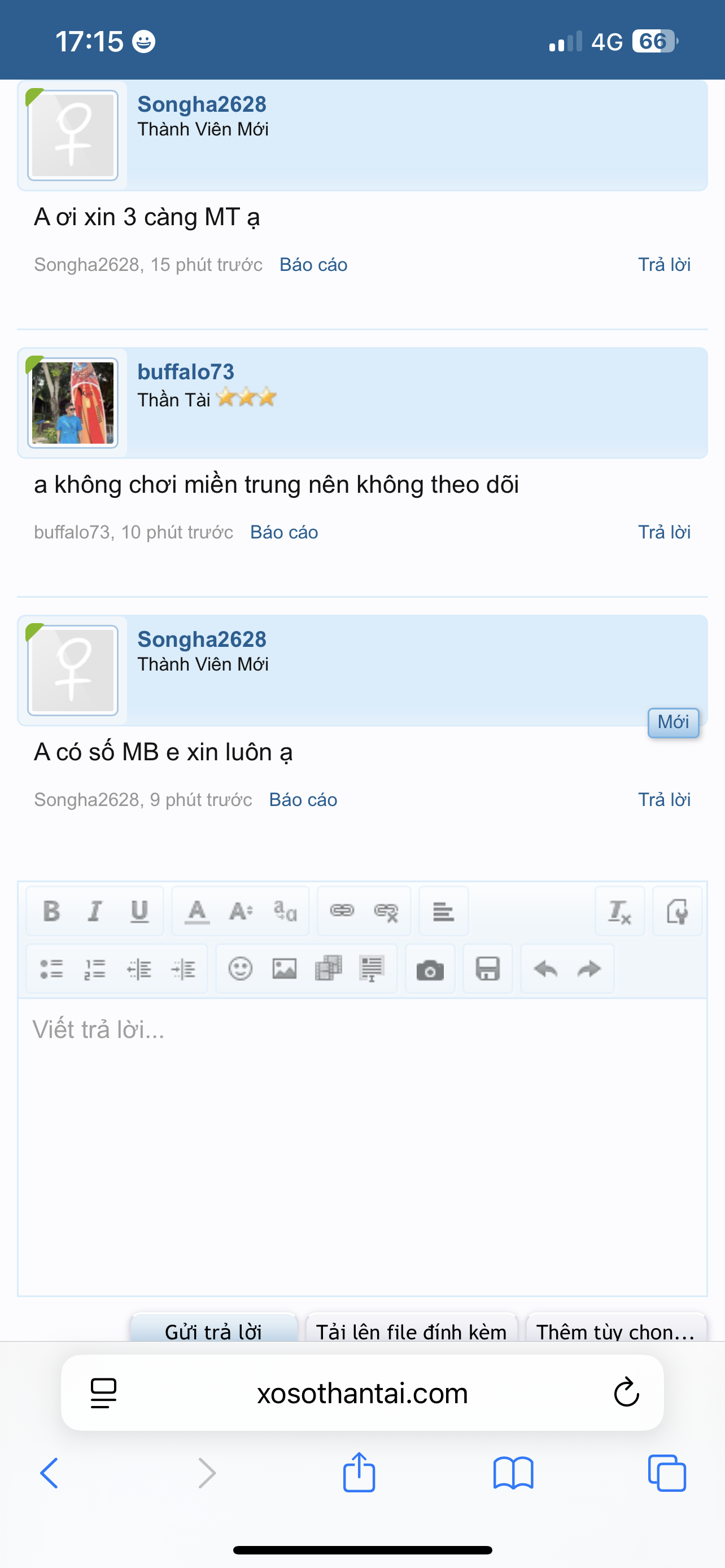
Task: Open Safari share sheet
Action: click(359, 1473)
